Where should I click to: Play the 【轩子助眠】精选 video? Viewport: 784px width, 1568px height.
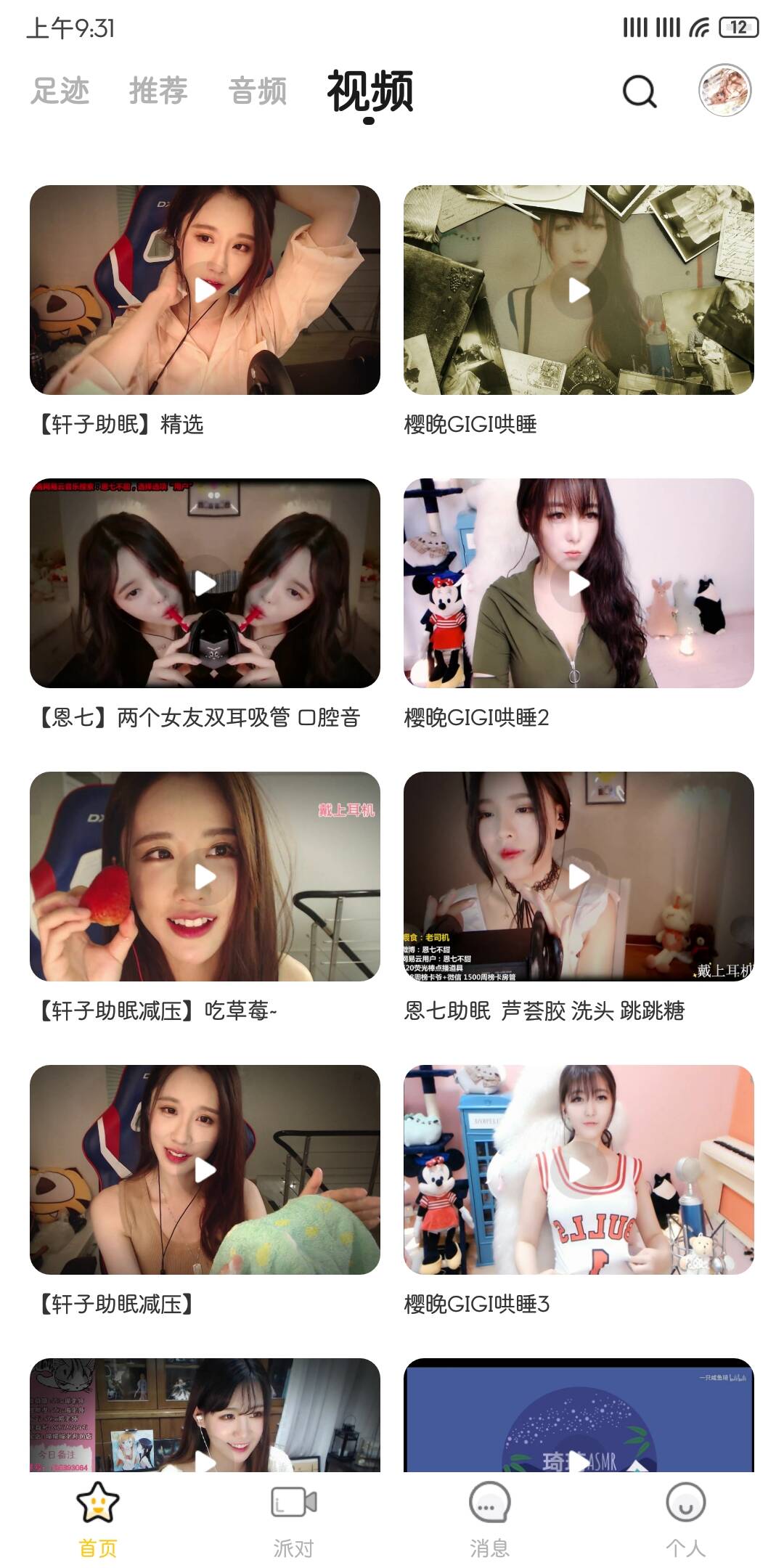pyautogui.click(x=205, y=290)
